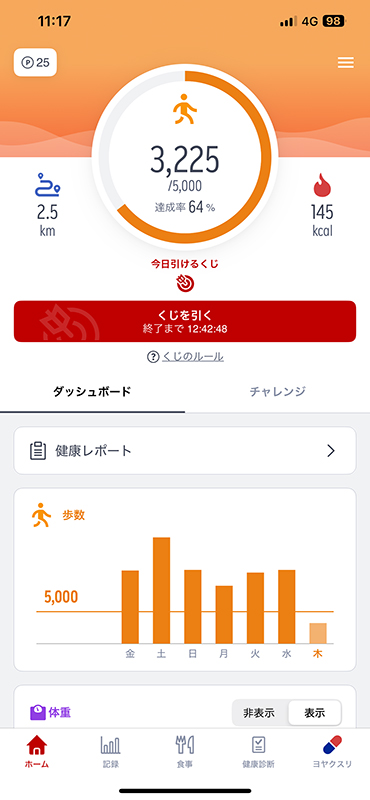Screen dimensions: 370x800
Task: Switch to the 食事 tab
Action: click(185, 752)
